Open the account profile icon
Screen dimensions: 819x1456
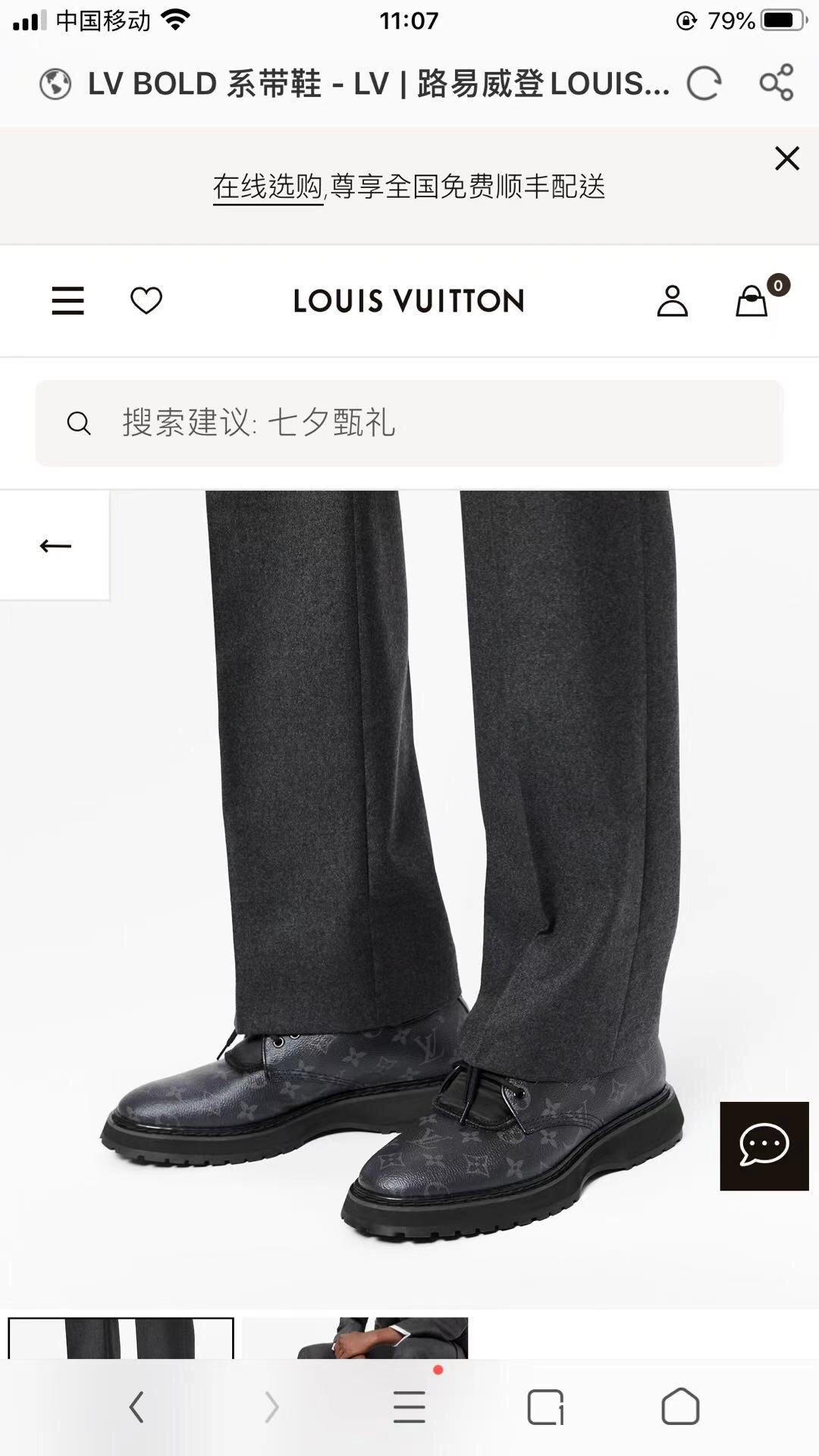[x=672, y=301]
